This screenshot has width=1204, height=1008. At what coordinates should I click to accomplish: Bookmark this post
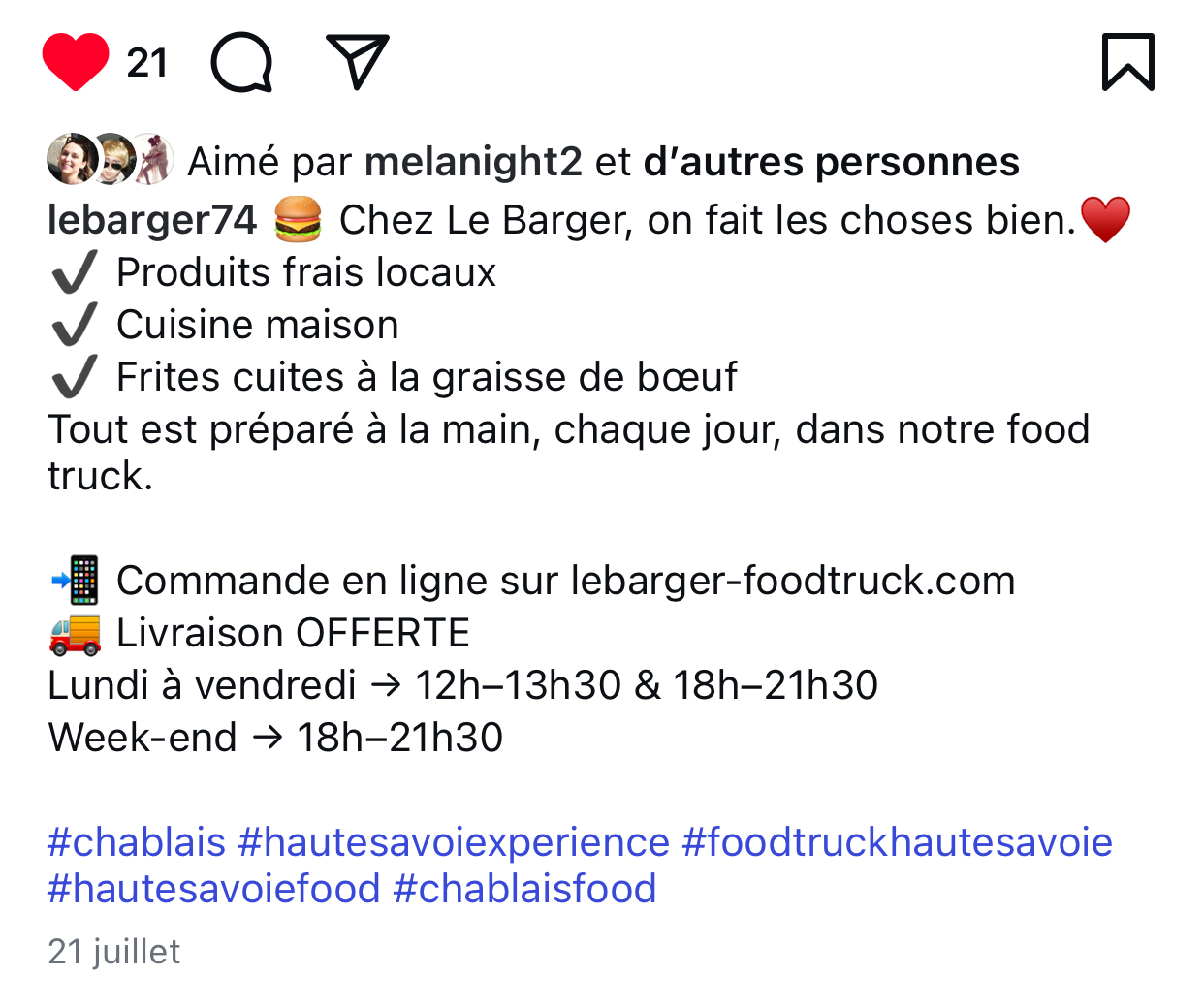(1128, 62)
